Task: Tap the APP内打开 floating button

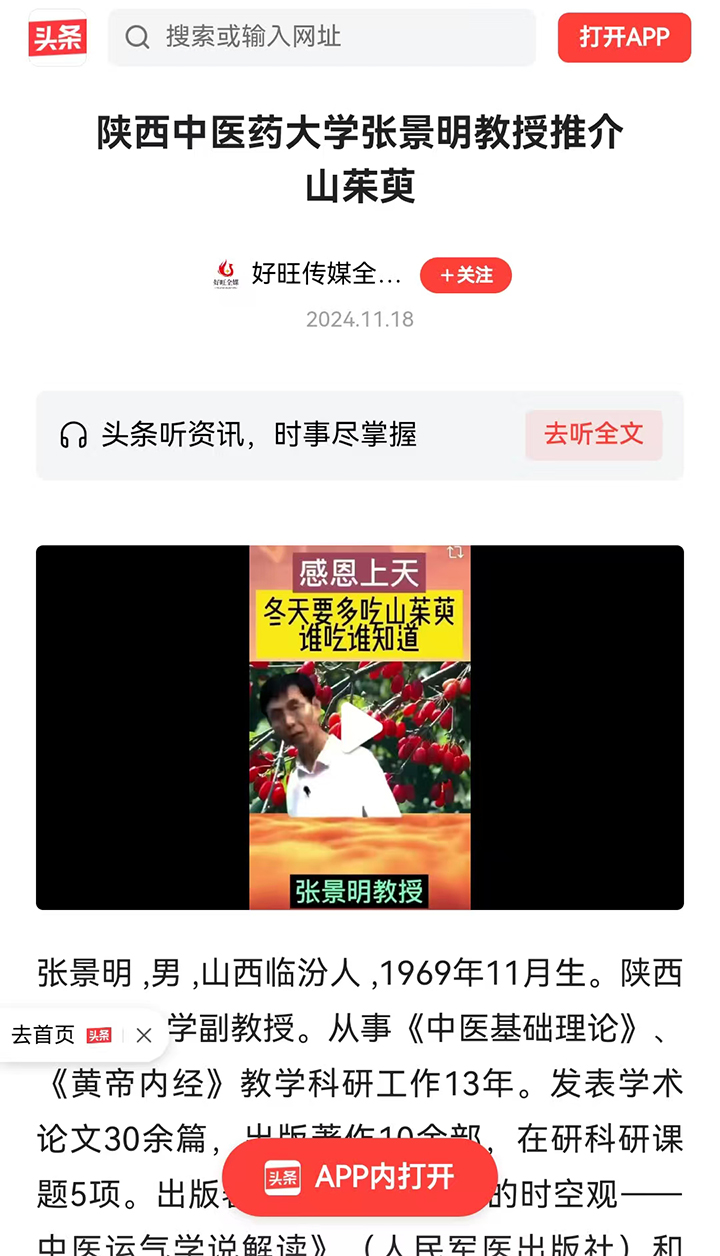Action: (x=360, y=1177)
